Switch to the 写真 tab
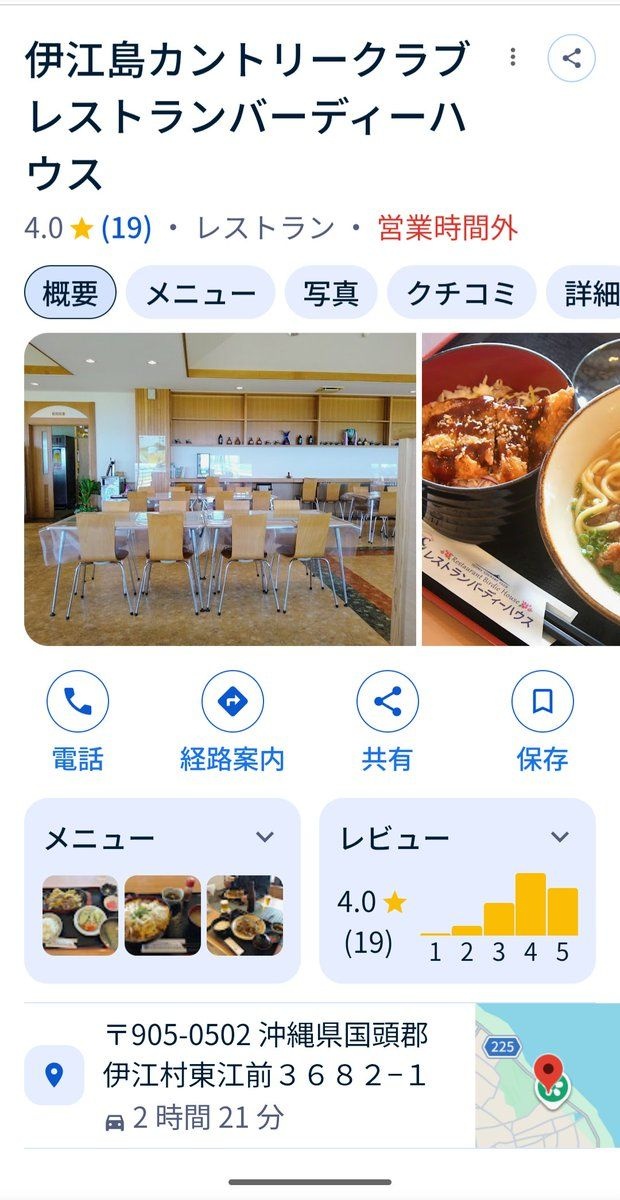This screenshot has height=1200, width=620. point(331,293)
